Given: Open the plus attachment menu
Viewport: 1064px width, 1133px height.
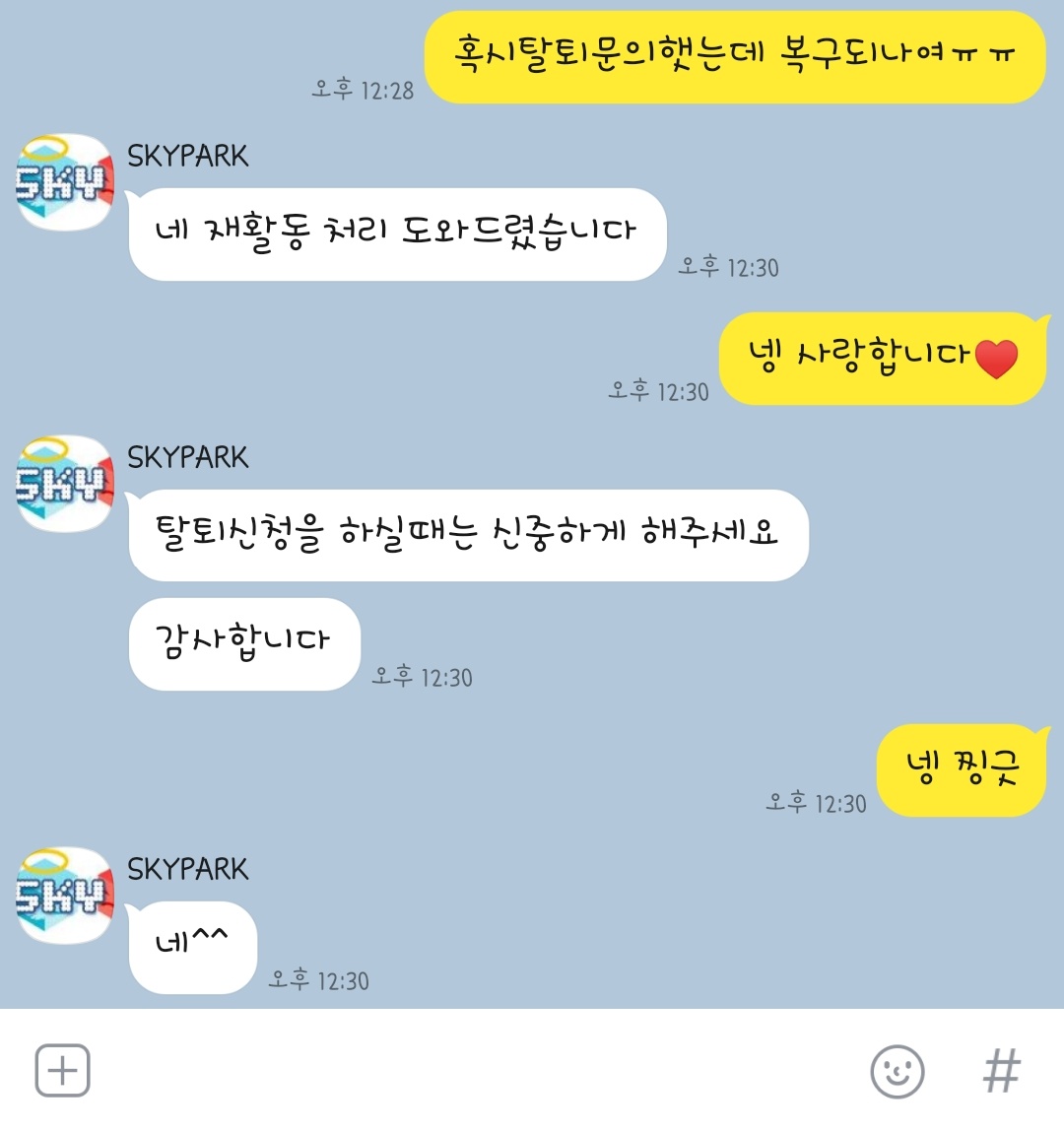Looking at the screenshot, I should [x=63, y=1071].
